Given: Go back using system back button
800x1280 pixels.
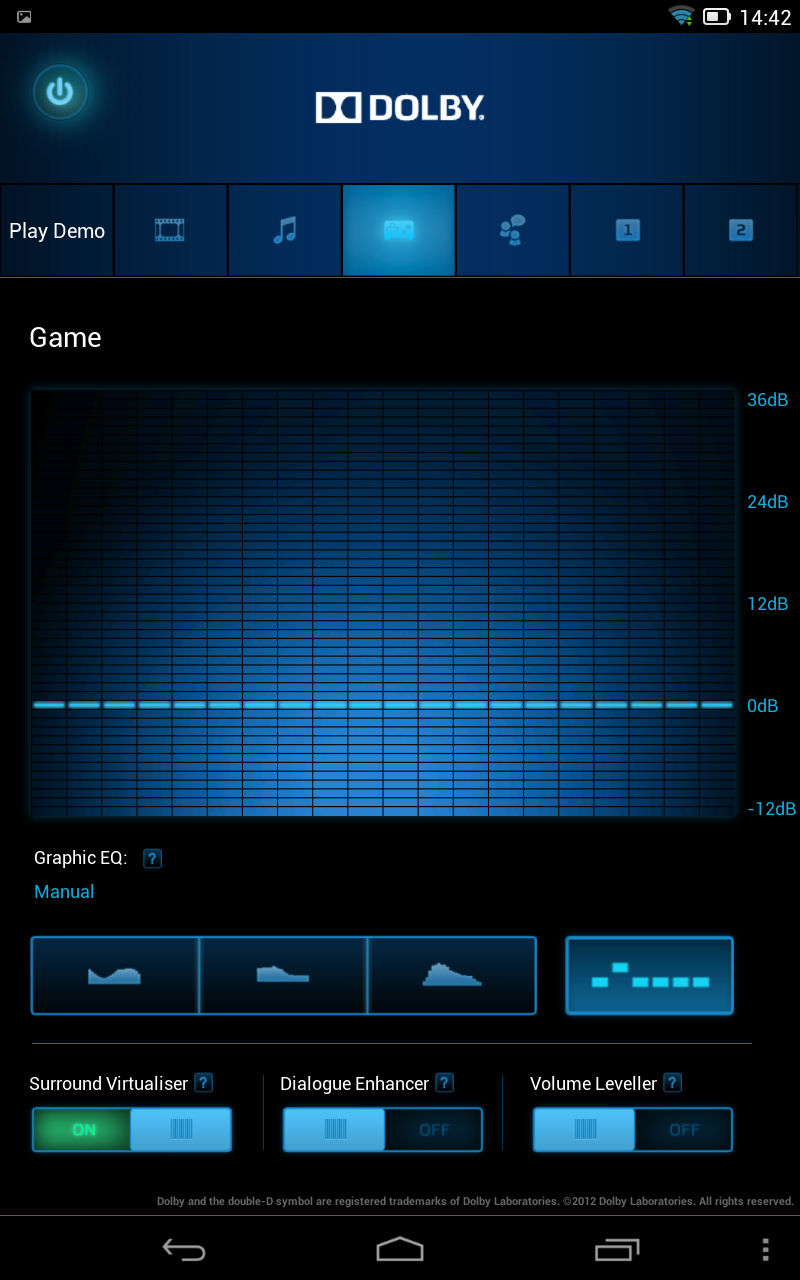Looking at the screenshot, I should click(184, 1249).
